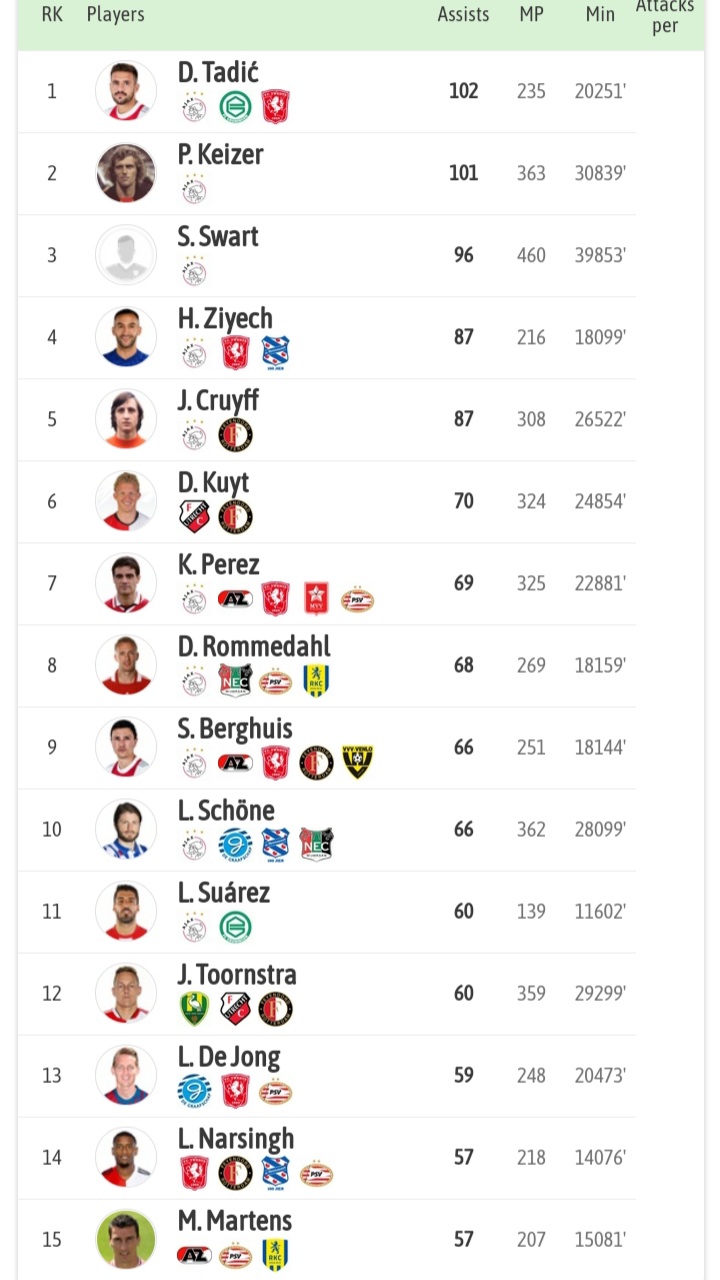Viewport: 720px width, 1280px height.
Task: View L. Narsingh's player page
Action: tap(236, 1138)
